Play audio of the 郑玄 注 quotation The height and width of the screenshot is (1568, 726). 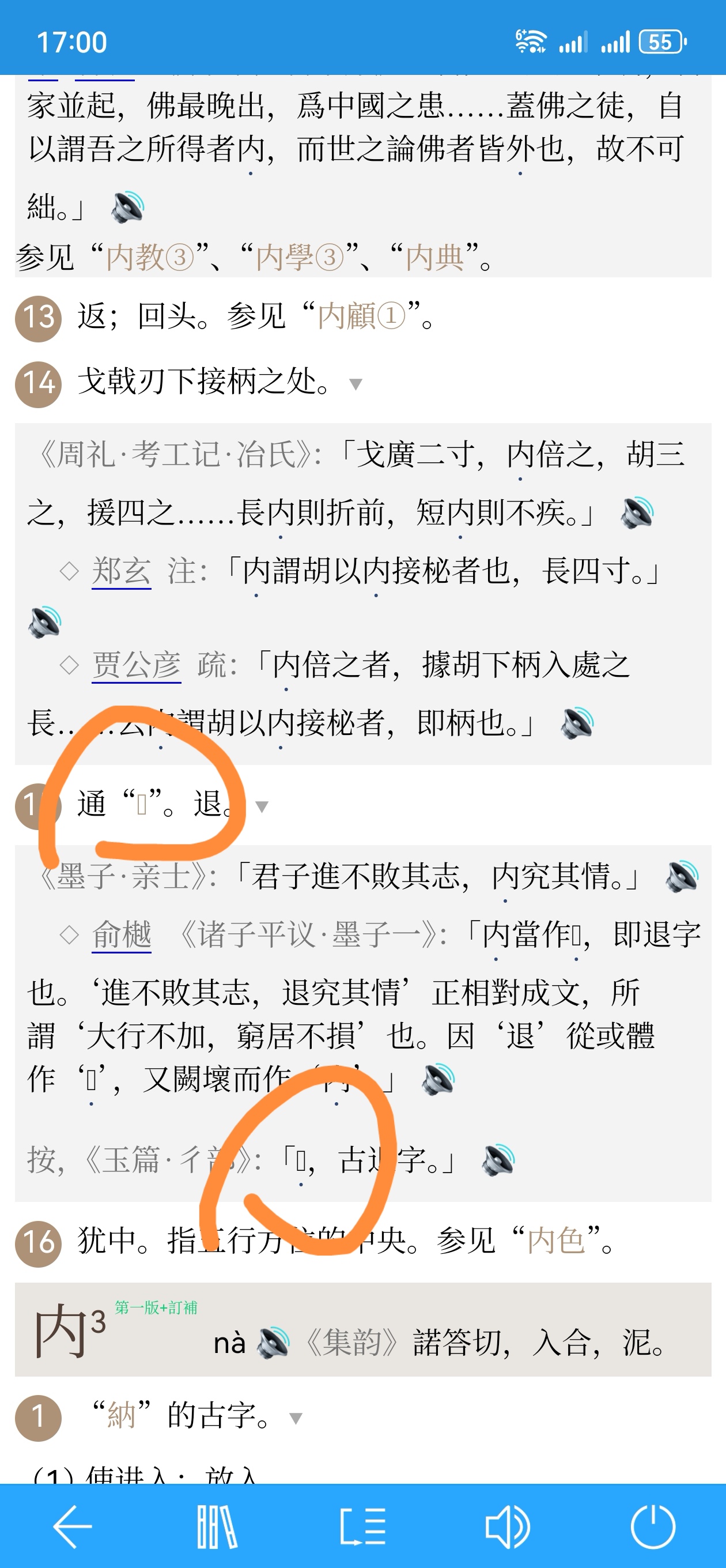click(45, 622)
